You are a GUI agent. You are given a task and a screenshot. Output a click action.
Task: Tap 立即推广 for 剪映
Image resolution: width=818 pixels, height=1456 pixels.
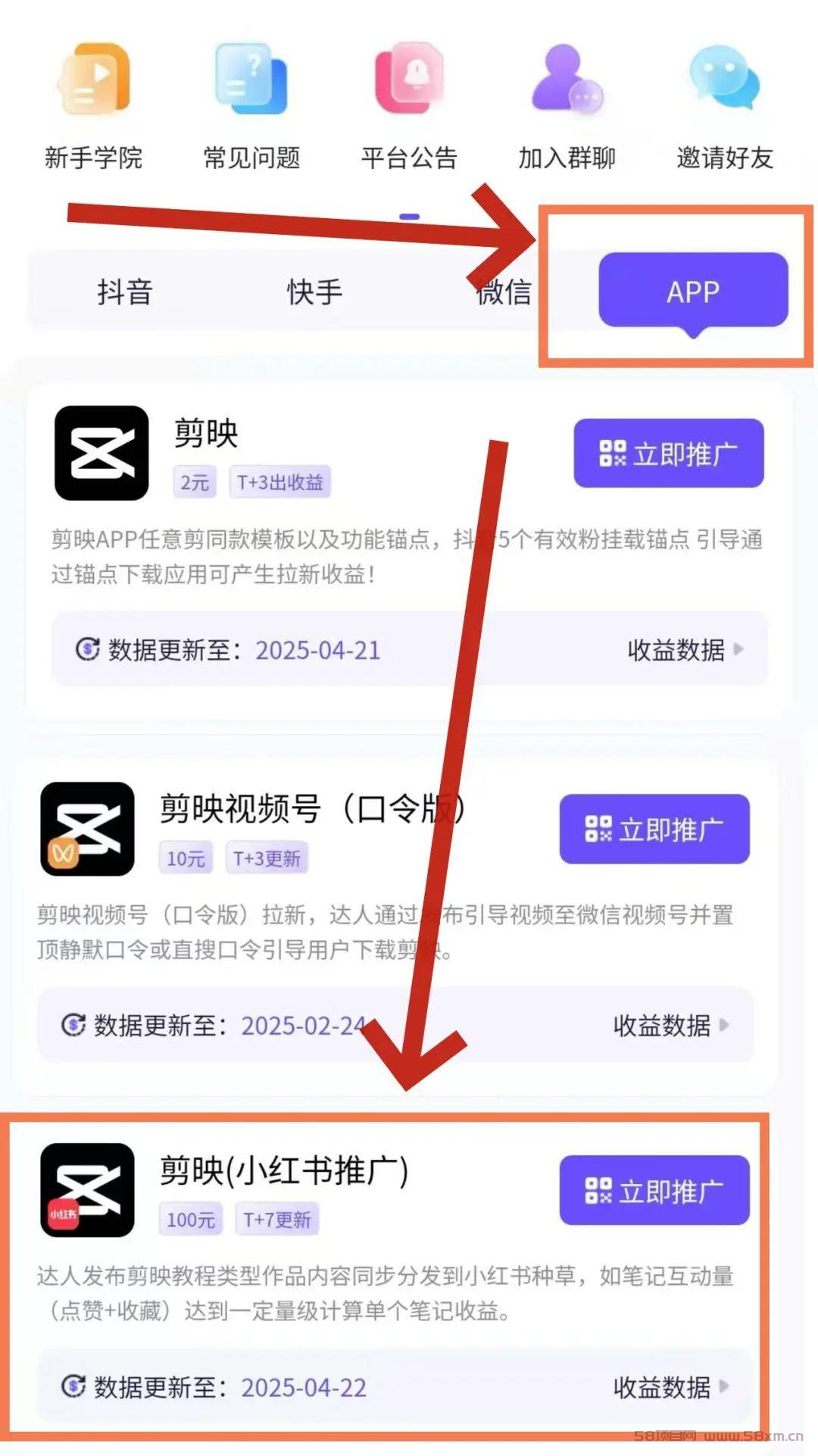669,453
